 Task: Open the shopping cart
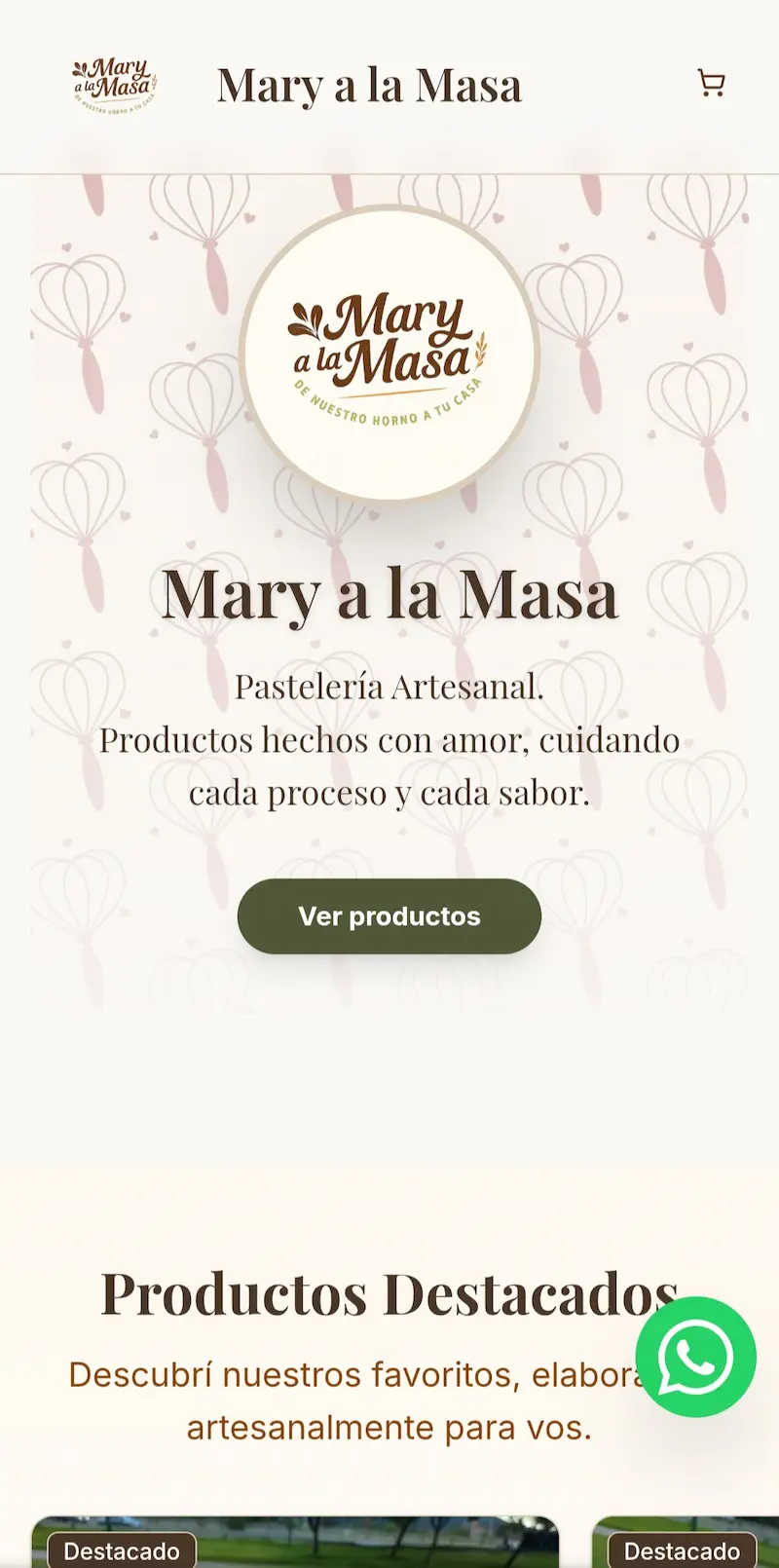711,84
